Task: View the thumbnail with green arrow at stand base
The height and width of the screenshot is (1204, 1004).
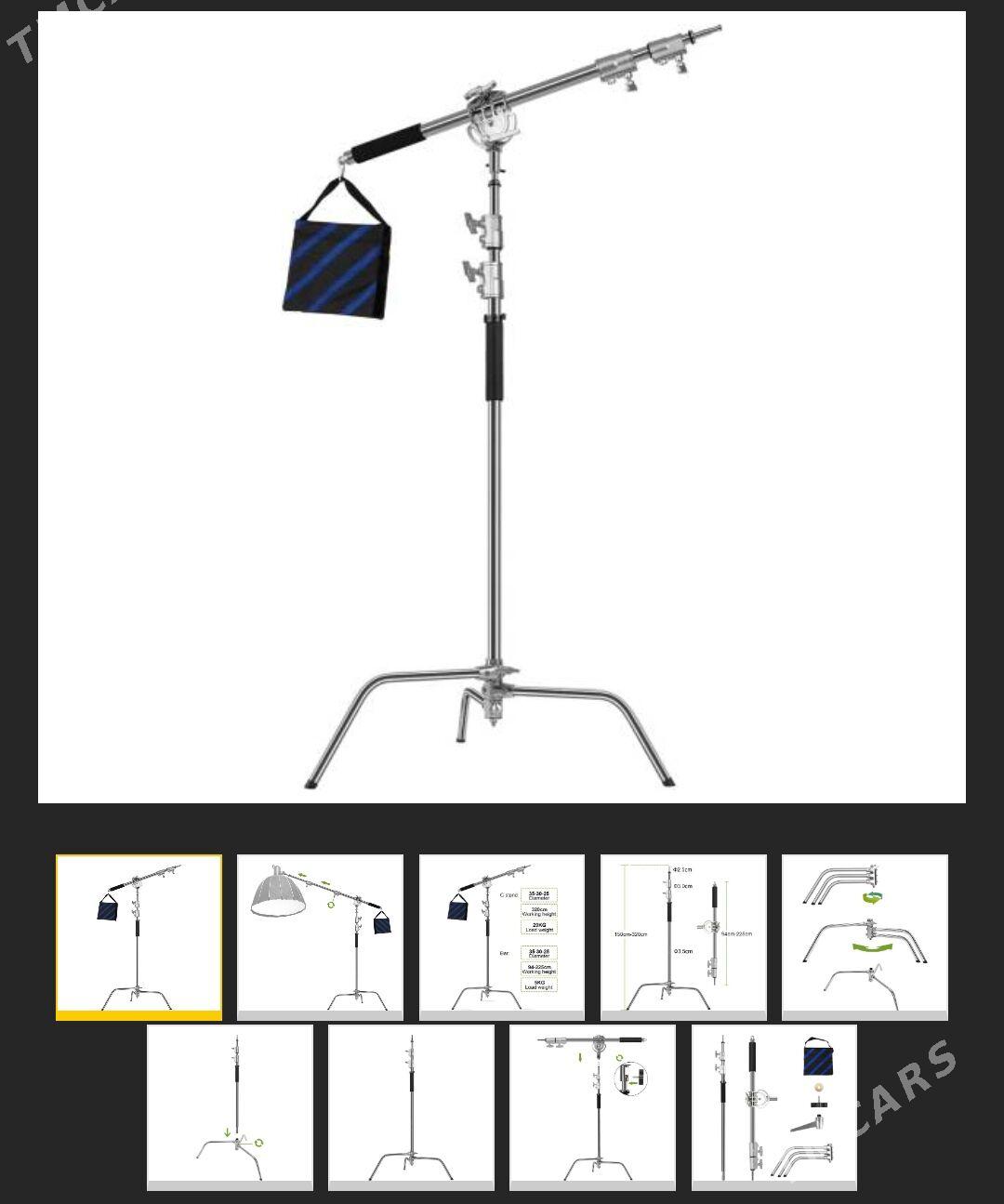Action: pyautogui.click(x=230, y=1106)
